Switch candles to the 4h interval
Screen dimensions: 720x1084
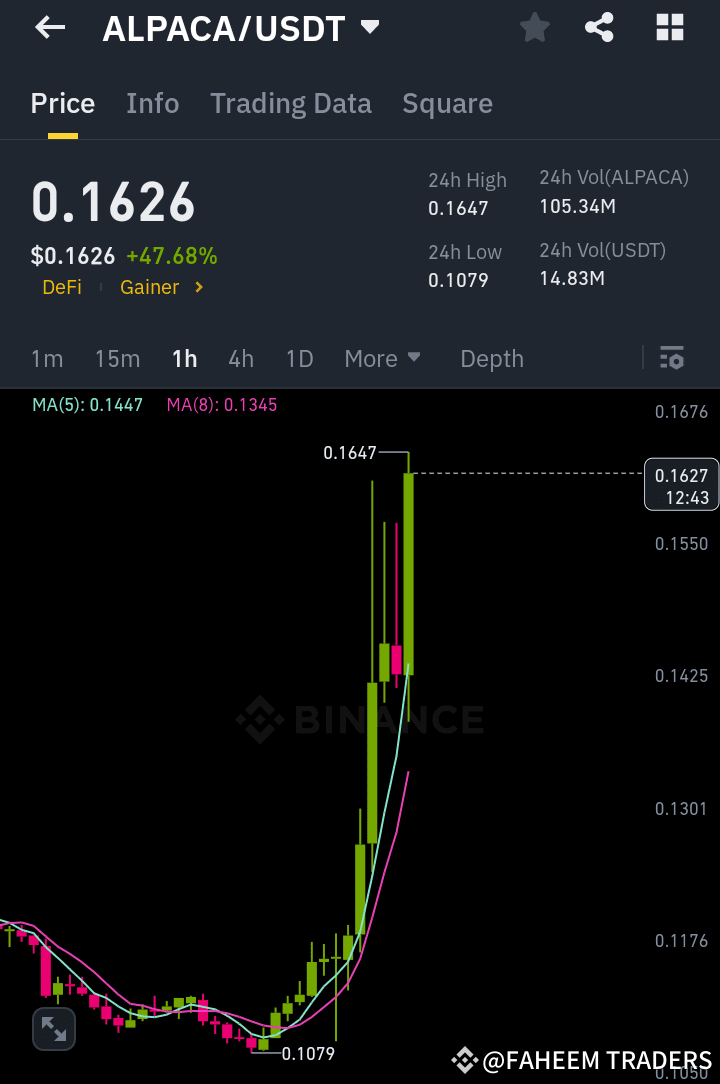(240, 358)
